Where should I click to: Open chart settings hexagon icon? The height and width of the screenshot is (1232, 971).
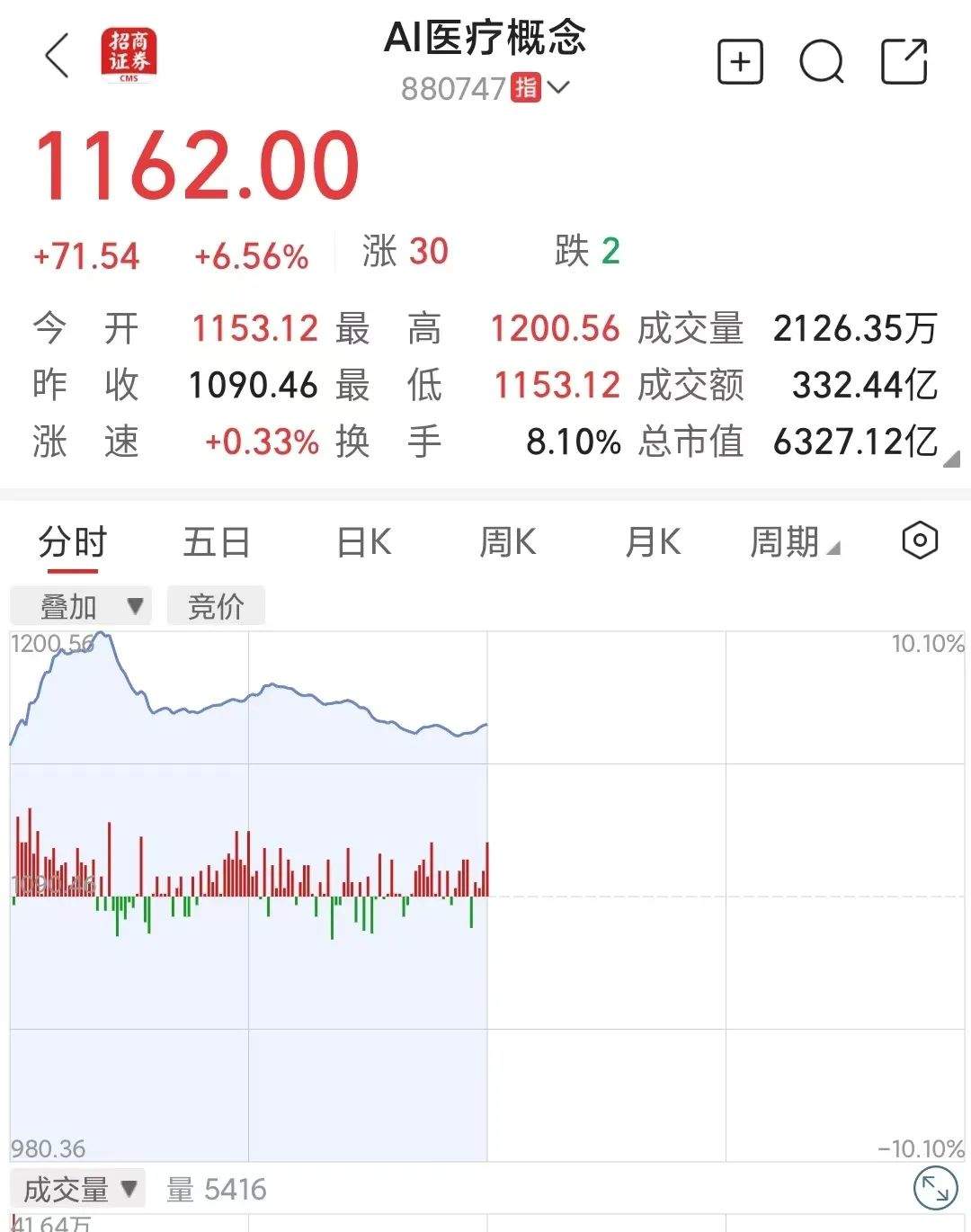pos(919,540)
